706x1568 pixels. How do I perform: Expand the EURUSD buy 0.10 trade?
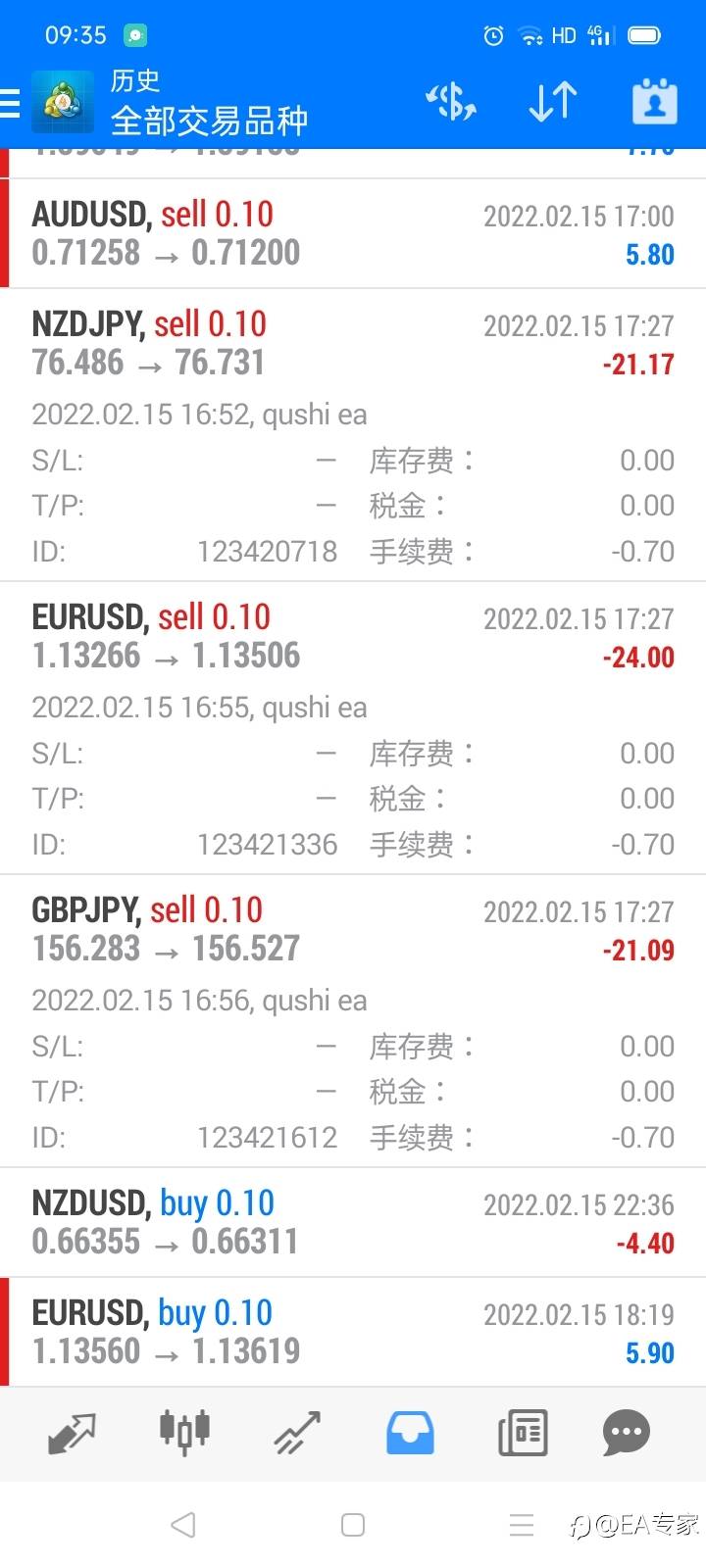point(353,1332)
